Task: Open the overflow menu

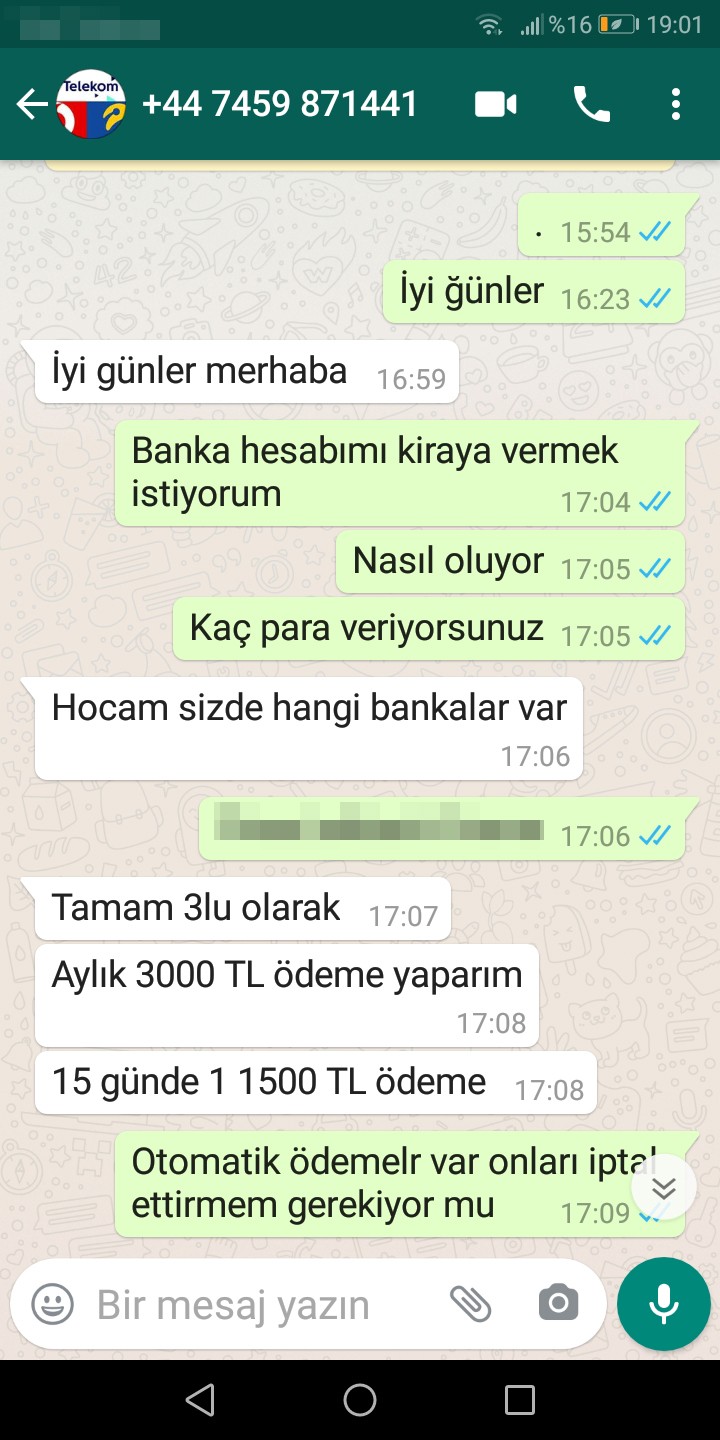Action: click(676, 104)
